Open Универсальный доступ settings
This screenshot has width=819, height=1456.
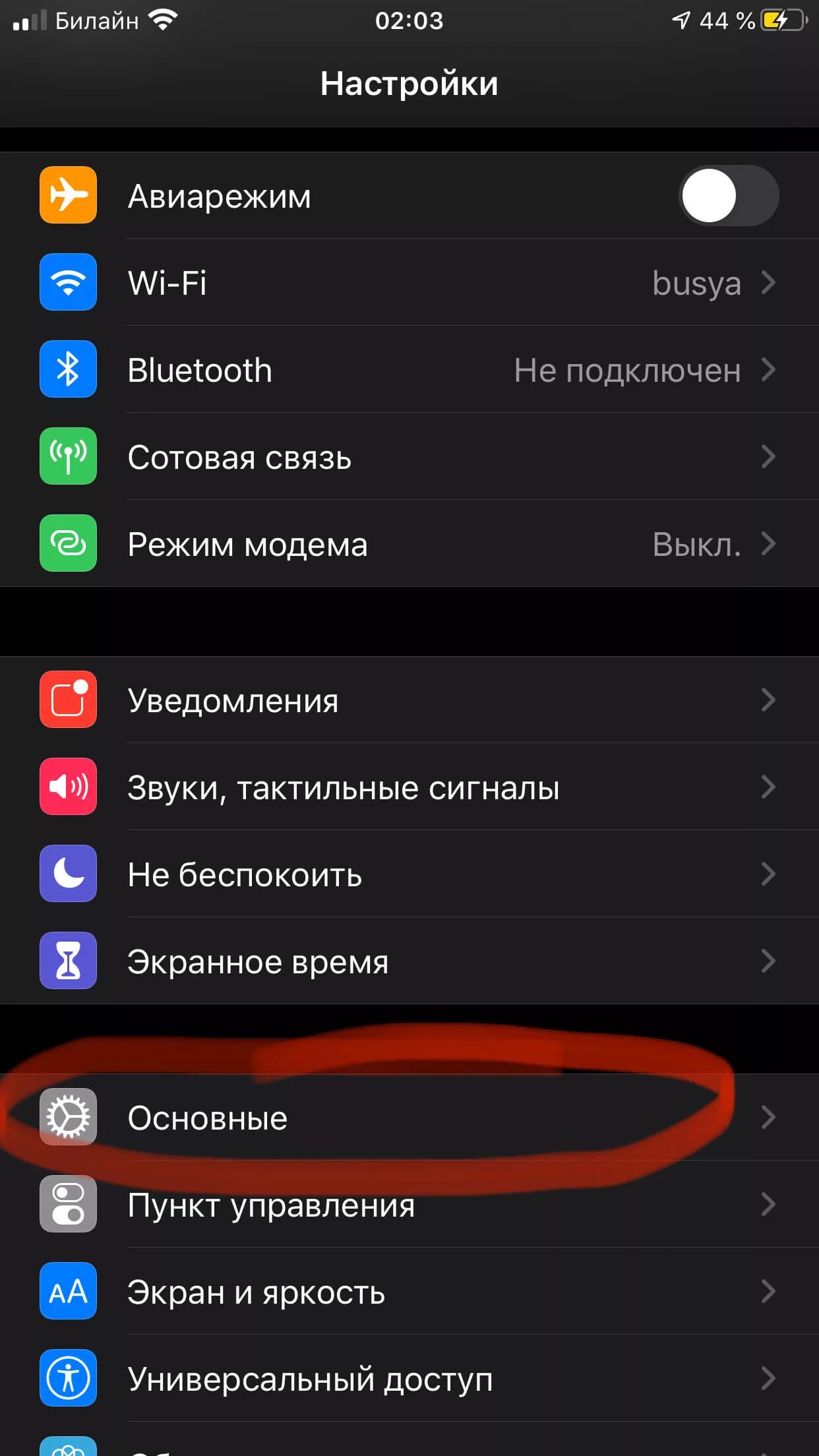pyautogui.click(x=409, y=1378)
